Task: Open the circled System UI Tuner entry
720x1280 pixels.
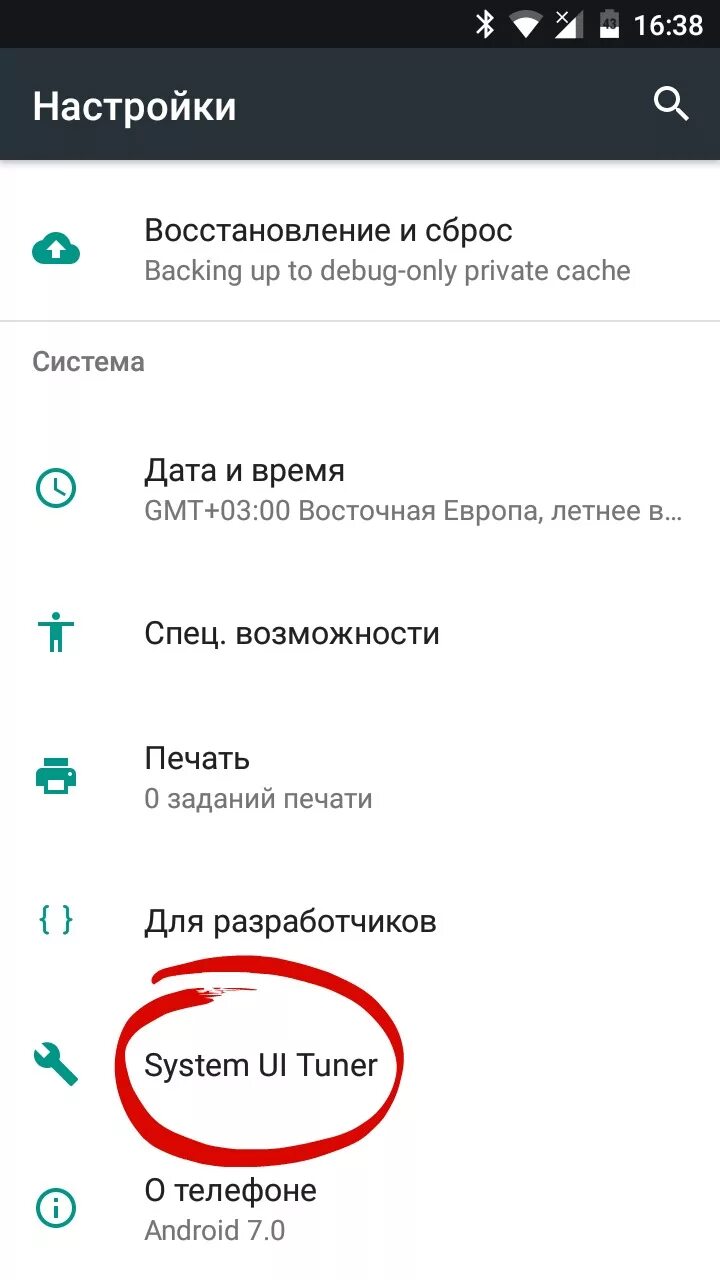Action: coord(262,1064)
